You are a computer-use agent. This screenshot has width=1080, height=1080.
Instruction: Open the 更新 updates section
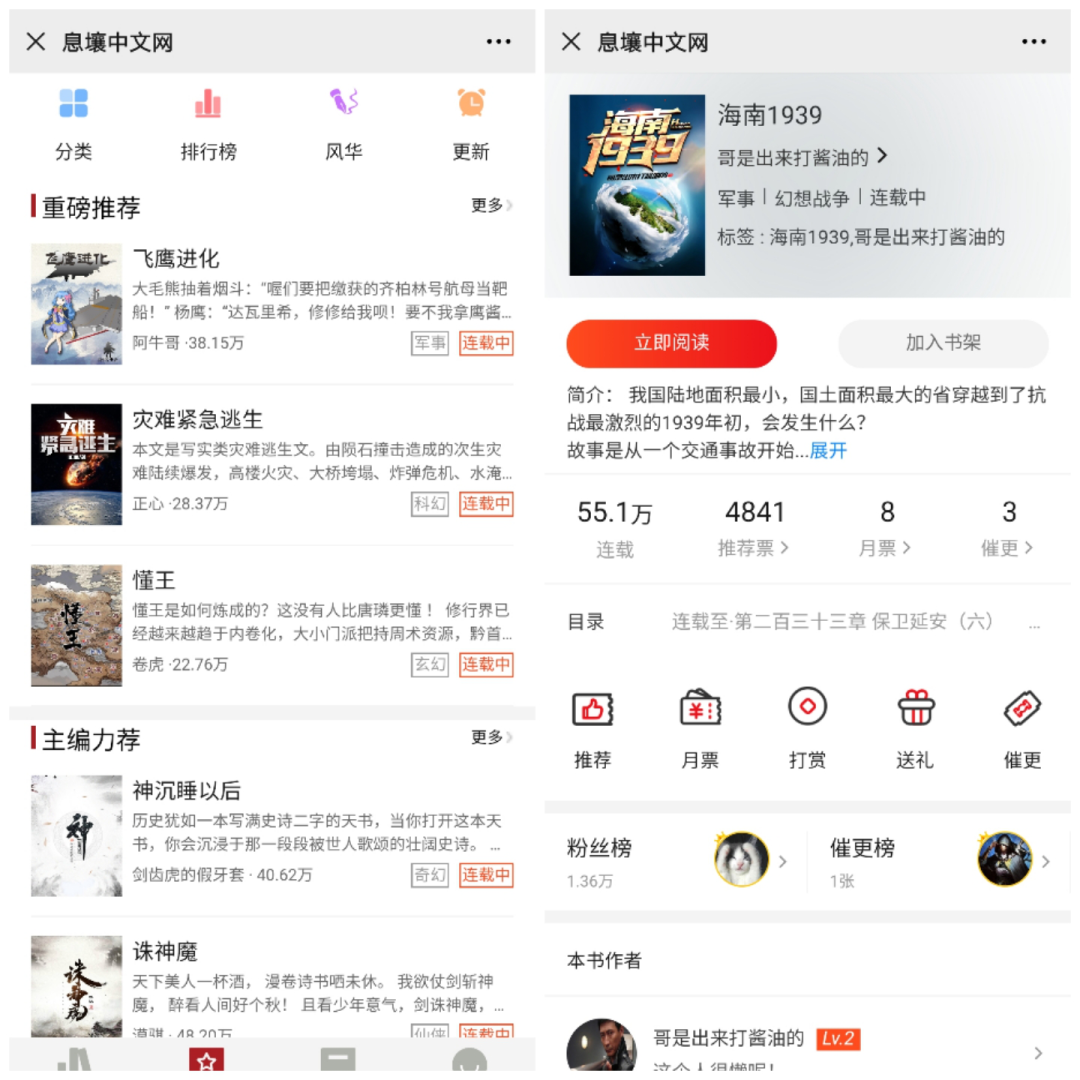coord(471,124)
